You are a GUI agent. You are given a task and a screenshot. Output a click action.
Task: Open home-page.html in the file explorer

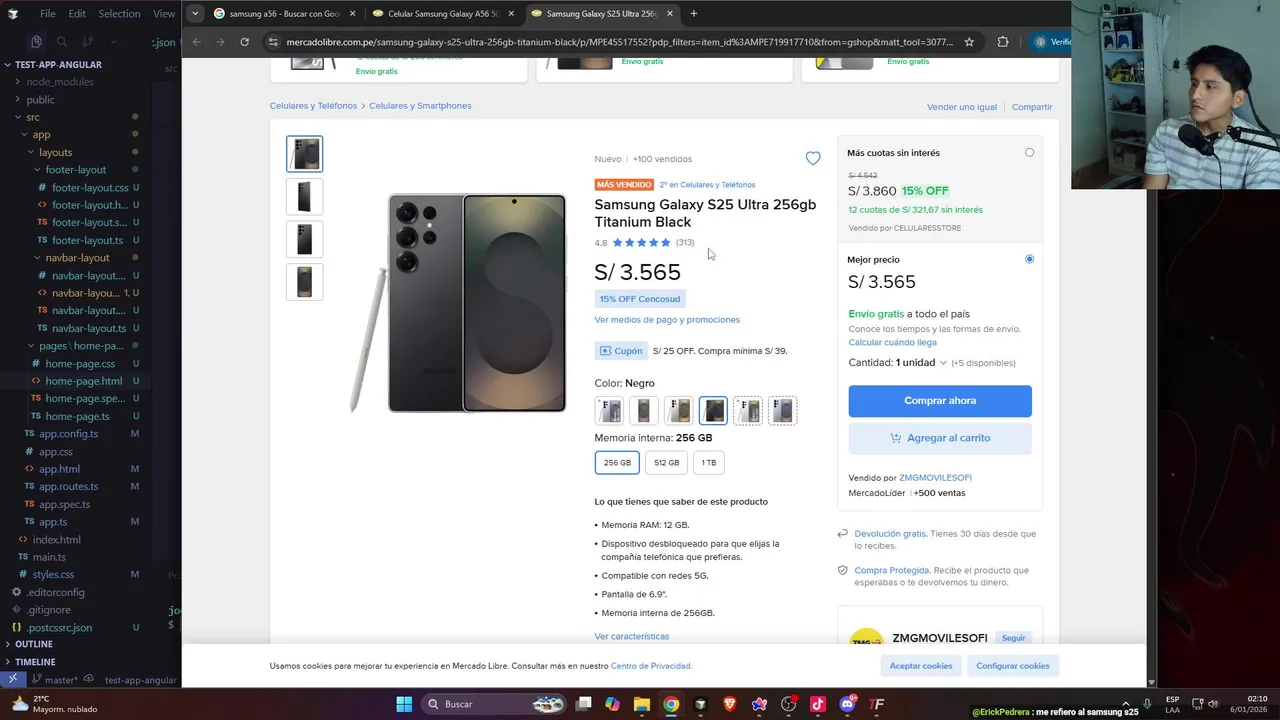(x=84, y=381)
